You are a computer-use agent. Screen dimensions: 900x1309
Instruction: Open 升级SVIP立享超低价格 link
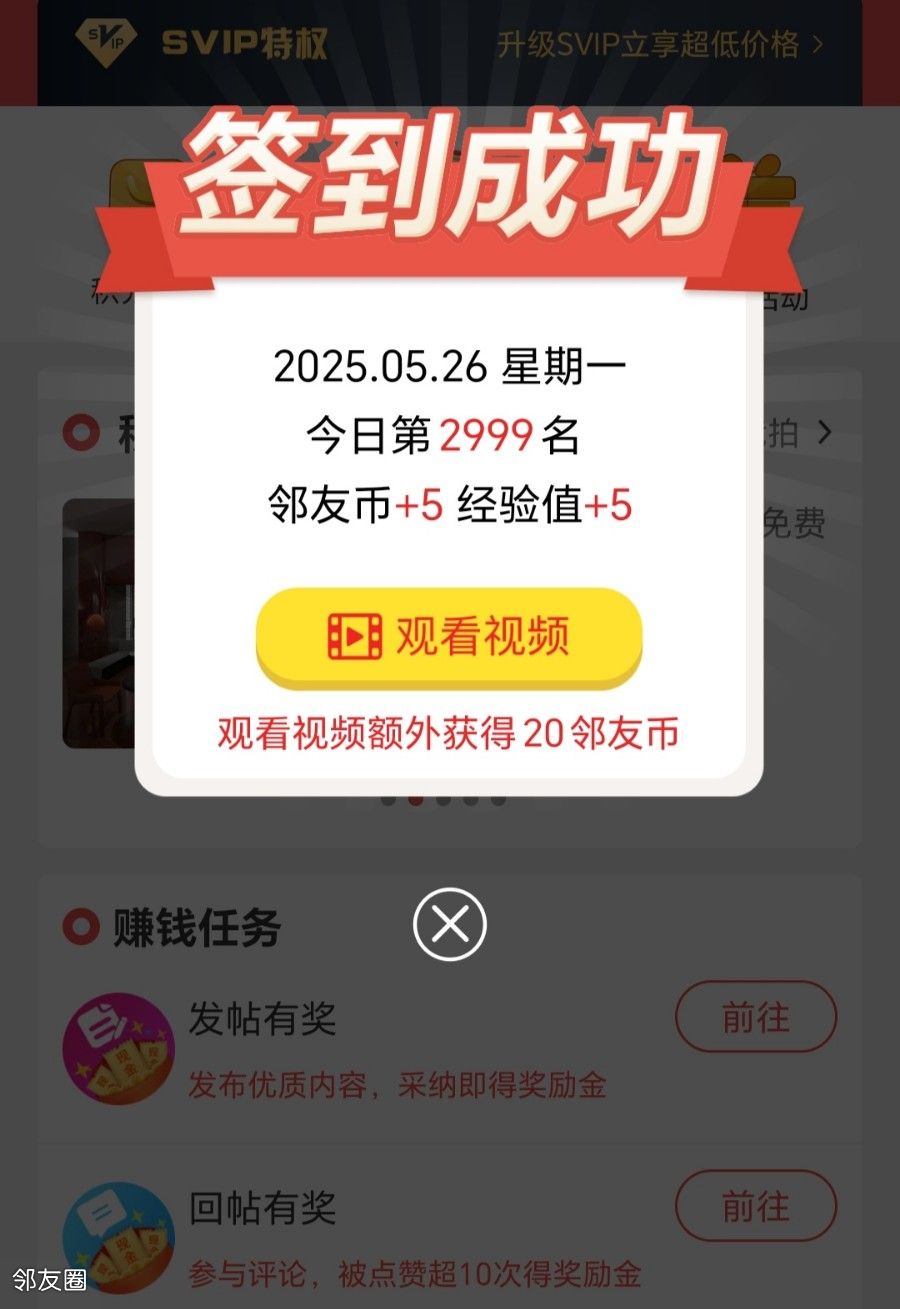659,45
